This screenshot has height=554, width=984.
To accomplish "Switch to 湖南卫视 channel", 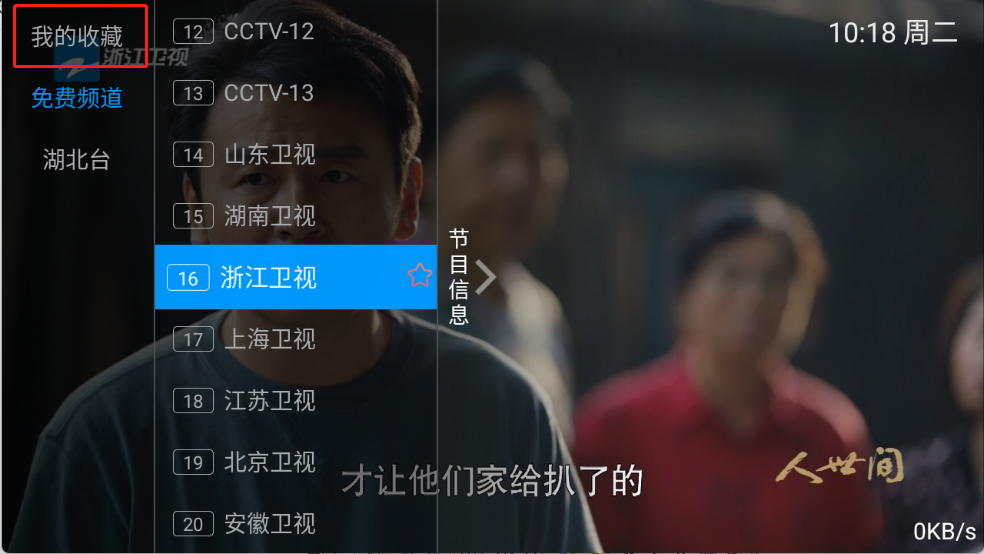I will pos(268,216).
